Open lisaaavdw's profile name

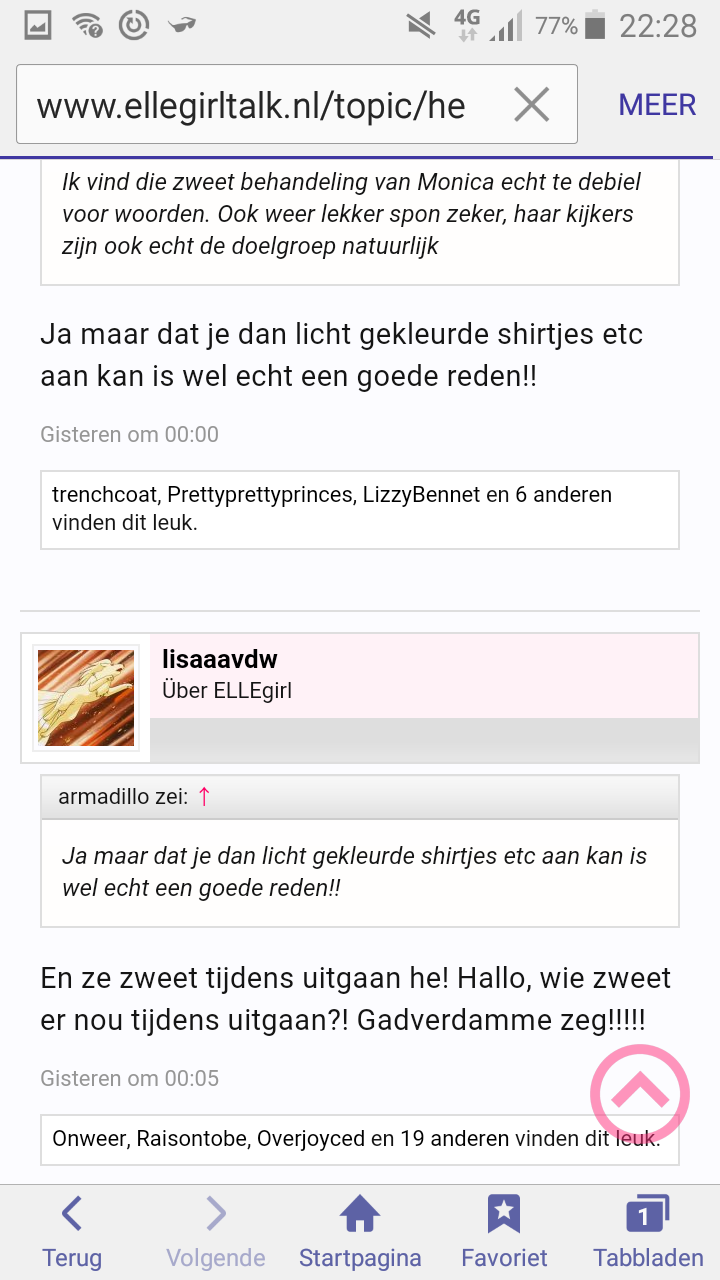point(220,659)
